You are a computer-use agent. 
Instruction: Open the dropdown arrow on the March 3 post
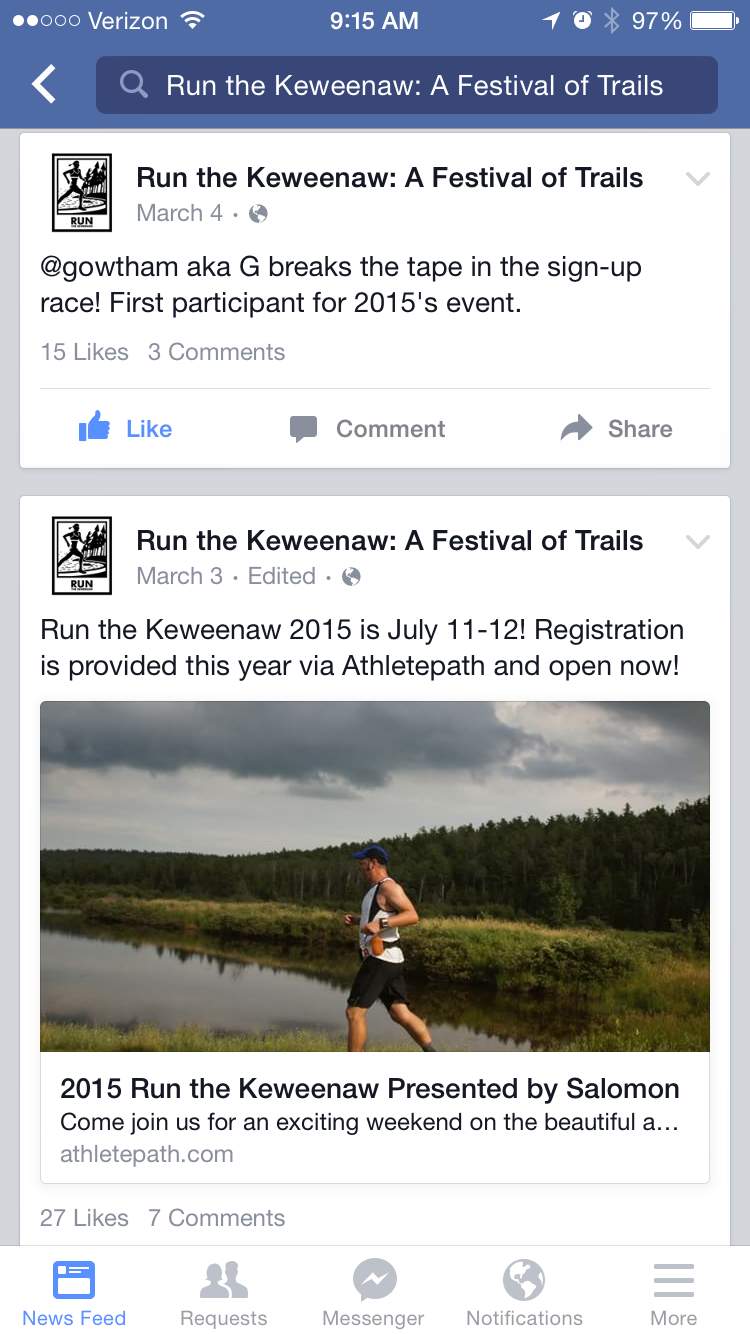point(697,542)
